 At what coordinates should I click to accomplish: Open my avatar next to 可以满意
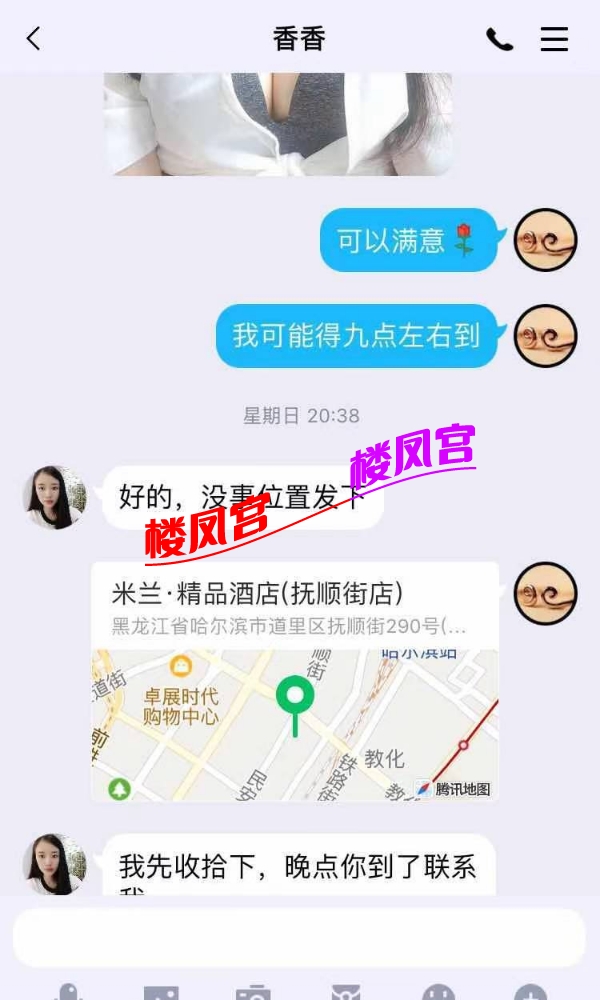pyautogui.click(x=545, y=240)
